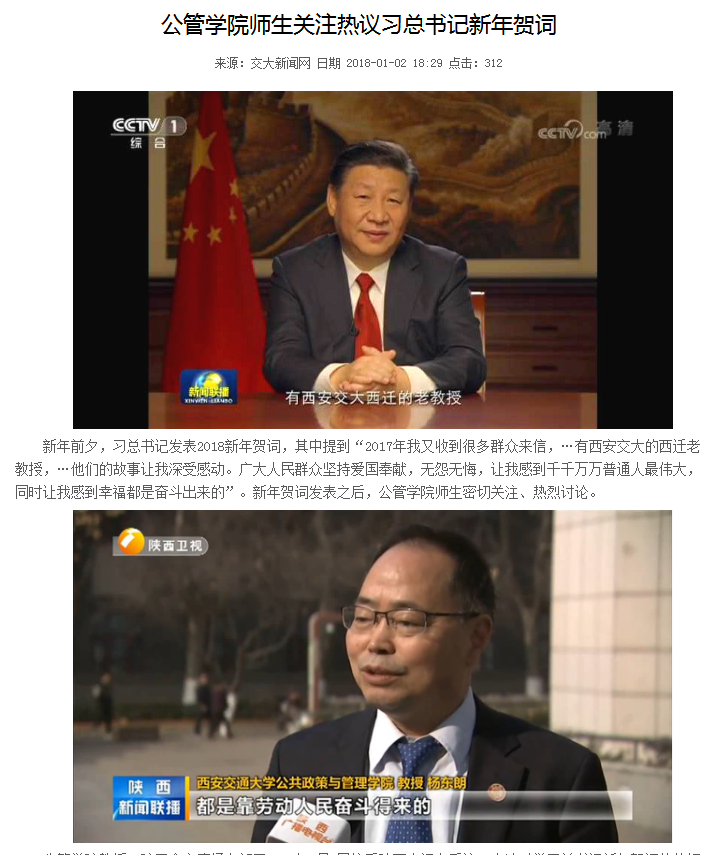View the Shaanxi TV professor interview image
709x855 pixels.
[x=372, y=676]
